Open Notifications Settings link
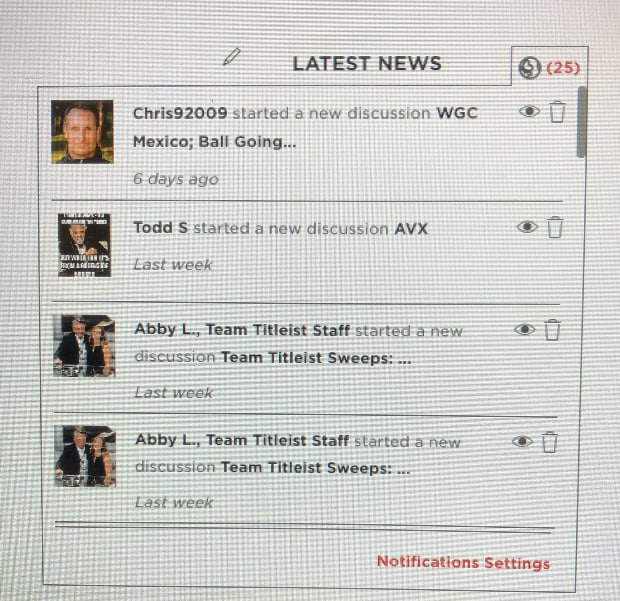This screenshot has height=601, width=620. pyautogui.click(x=463, y=562)
